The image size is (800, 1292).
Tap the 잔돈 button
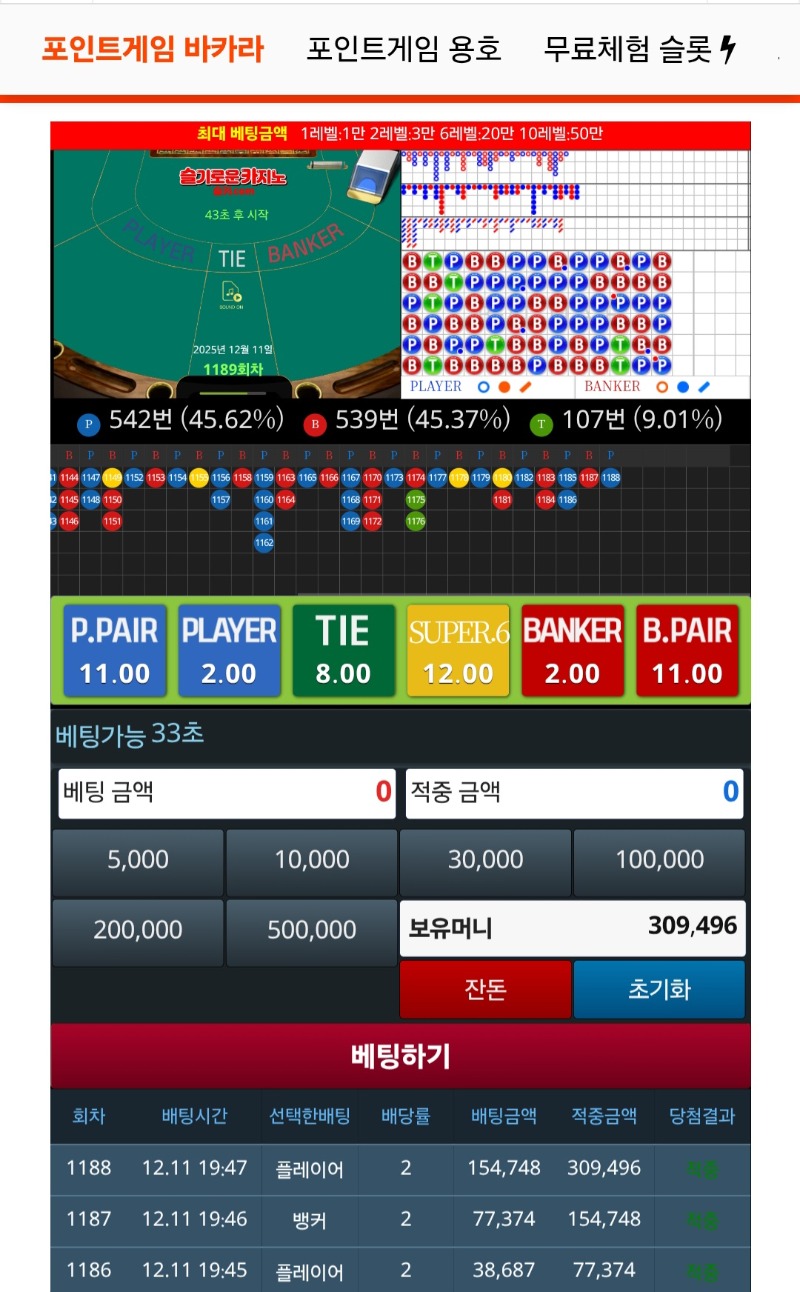coord(485,989)
